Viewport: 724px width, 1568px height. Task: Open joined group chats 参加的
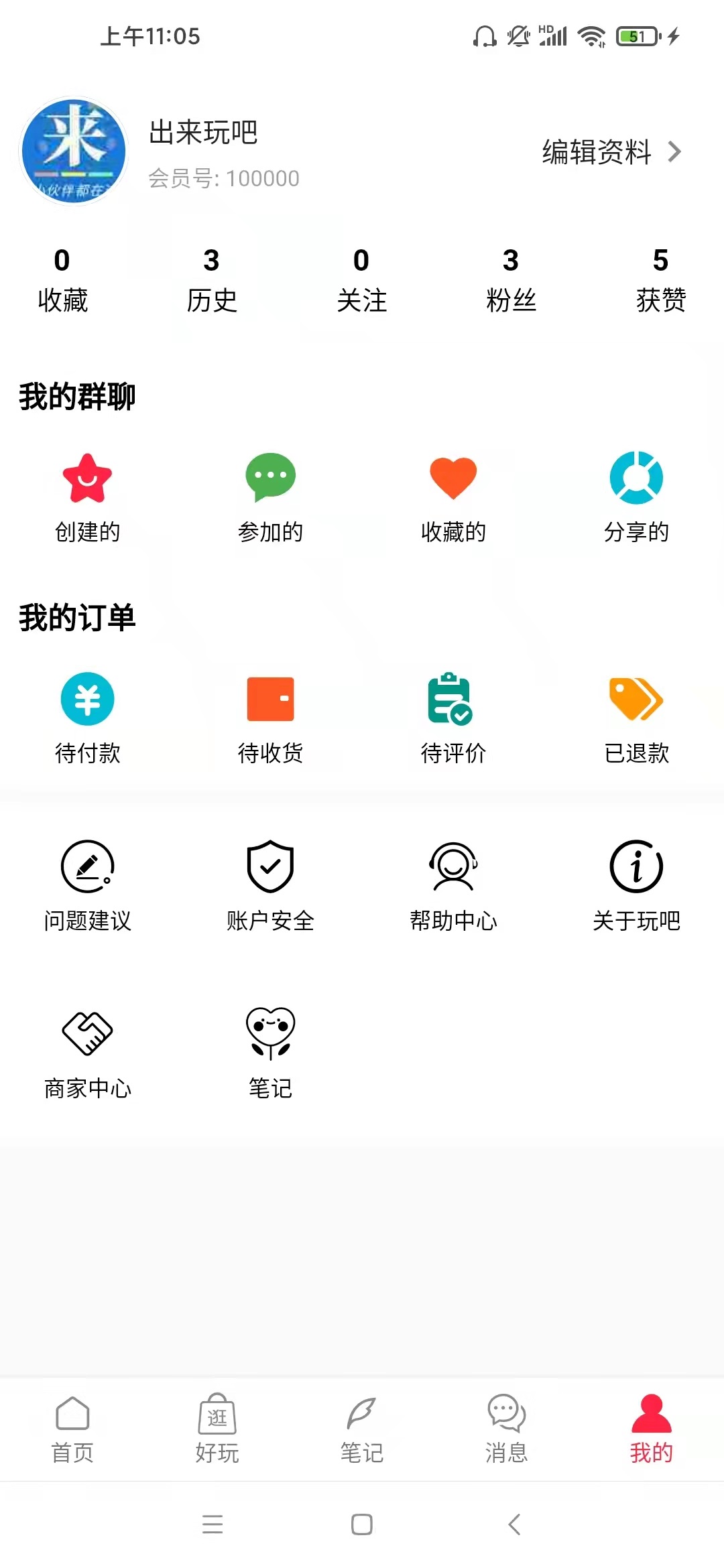click(x=270, y=498)
